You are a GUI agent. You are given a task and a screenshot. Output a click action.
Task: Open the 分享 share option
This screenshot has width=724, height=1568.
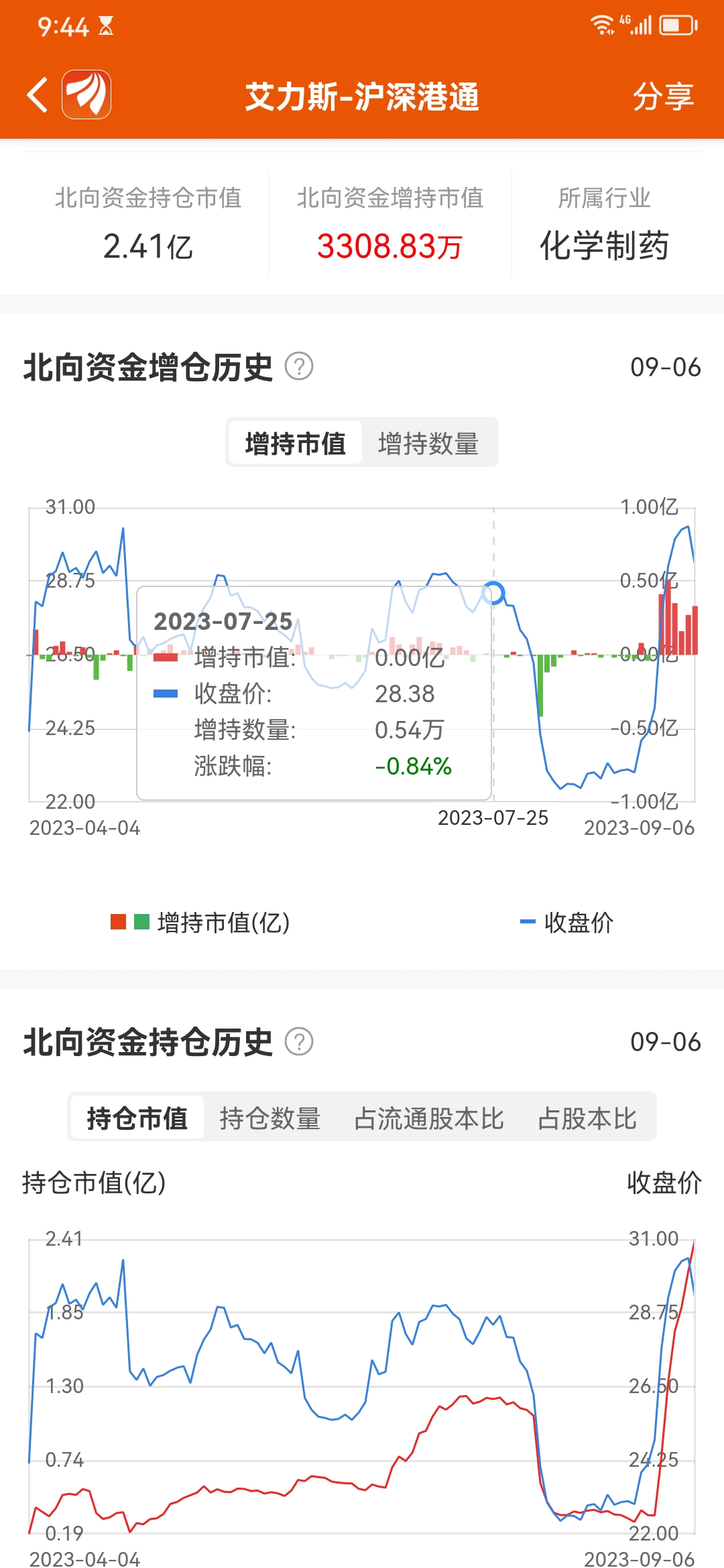pyautogui.click(x=663, y=96)
